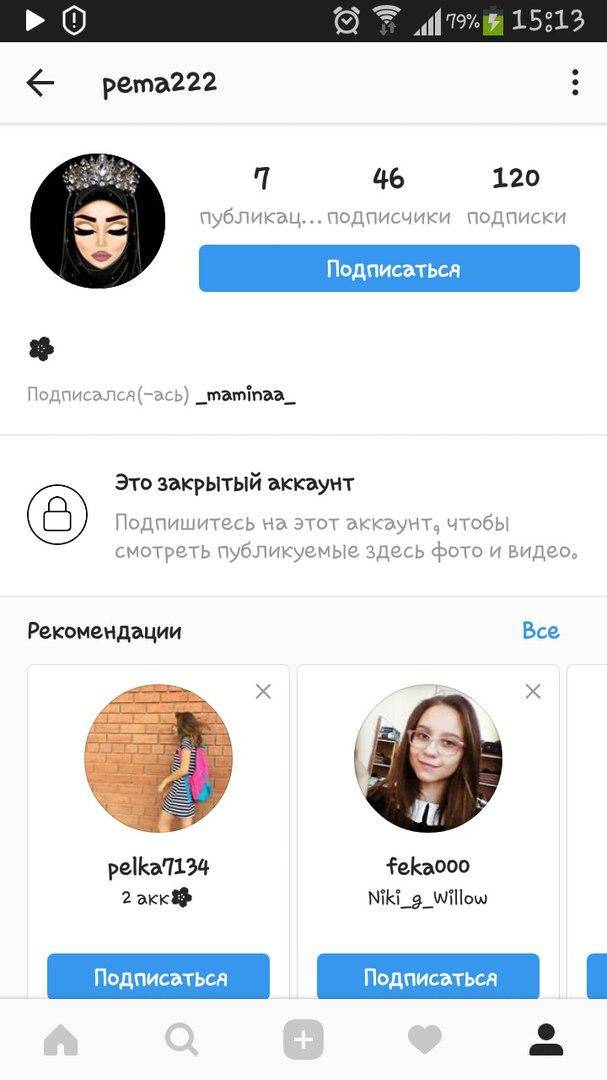Create a new post with plus tab
607x1080 pixels.
303,1040
